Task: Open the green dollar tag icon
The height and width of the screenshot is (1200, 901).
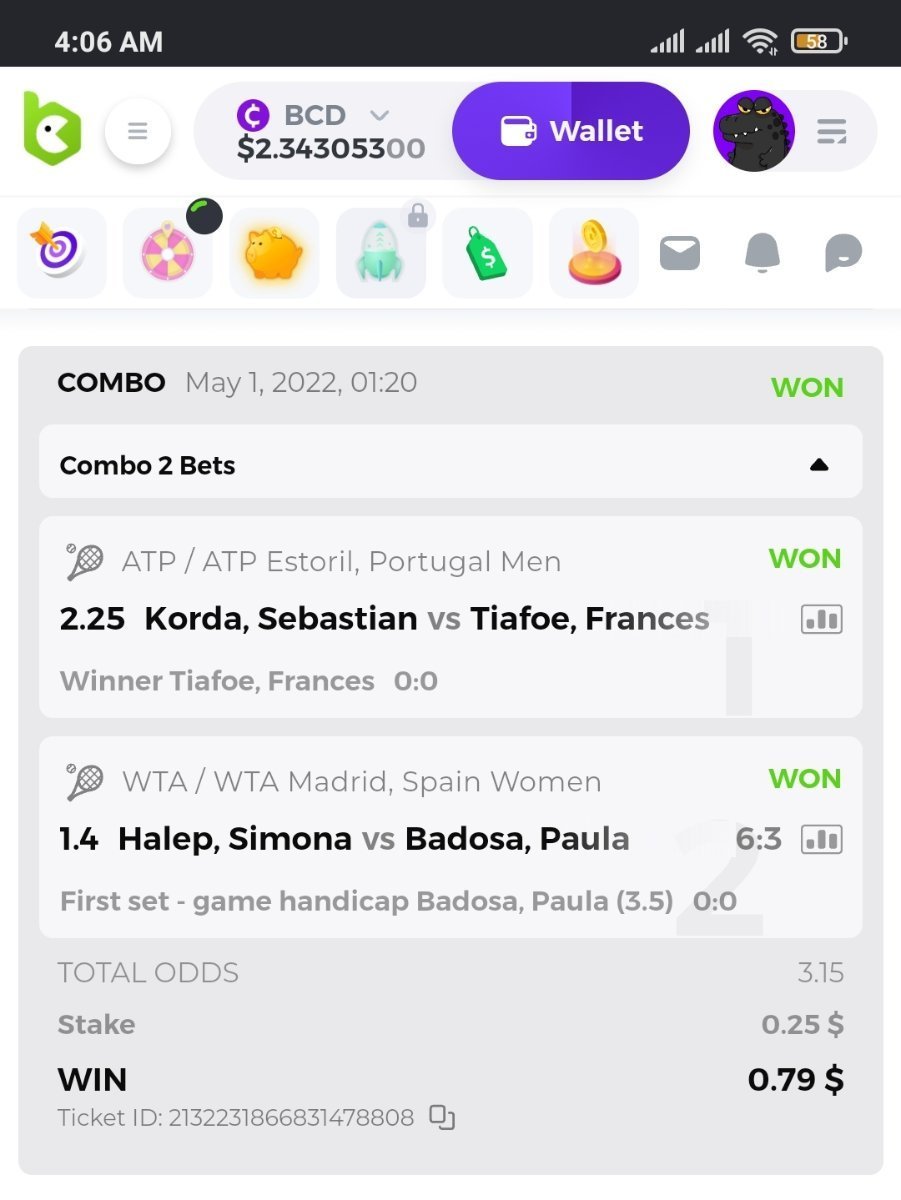Action: point(488,253)
